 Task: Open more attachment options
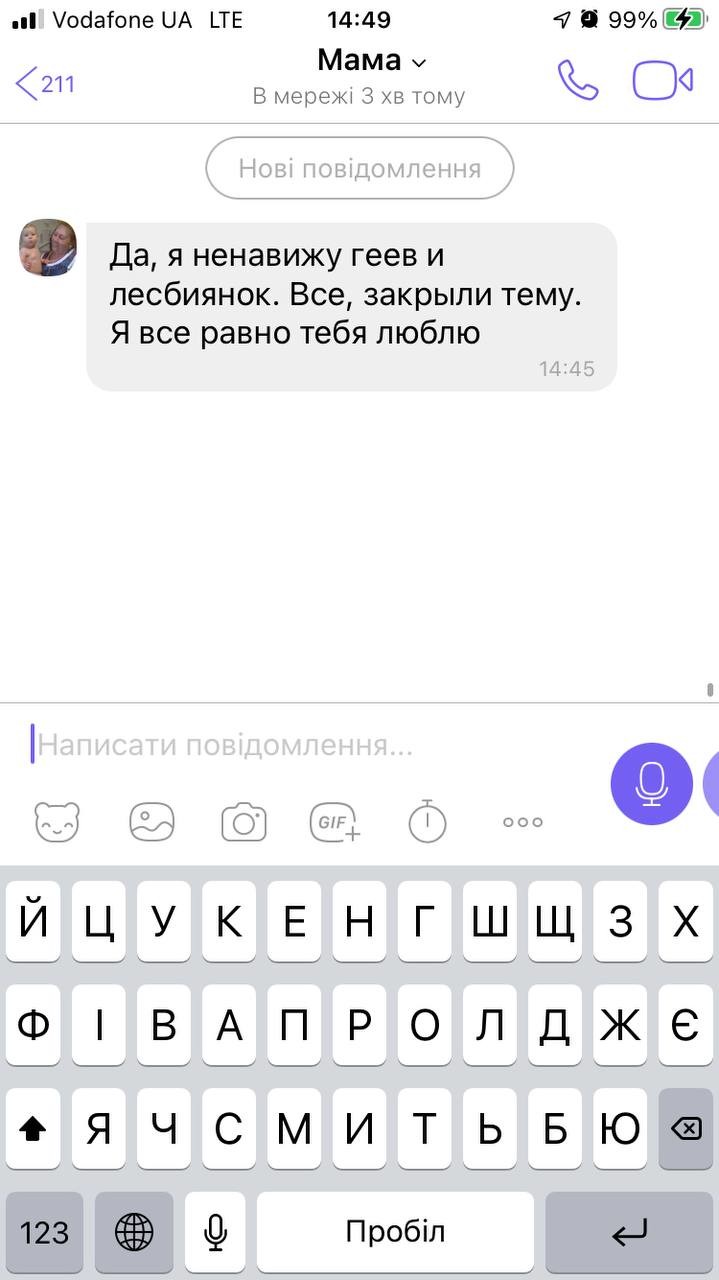[x=523, y=822]
